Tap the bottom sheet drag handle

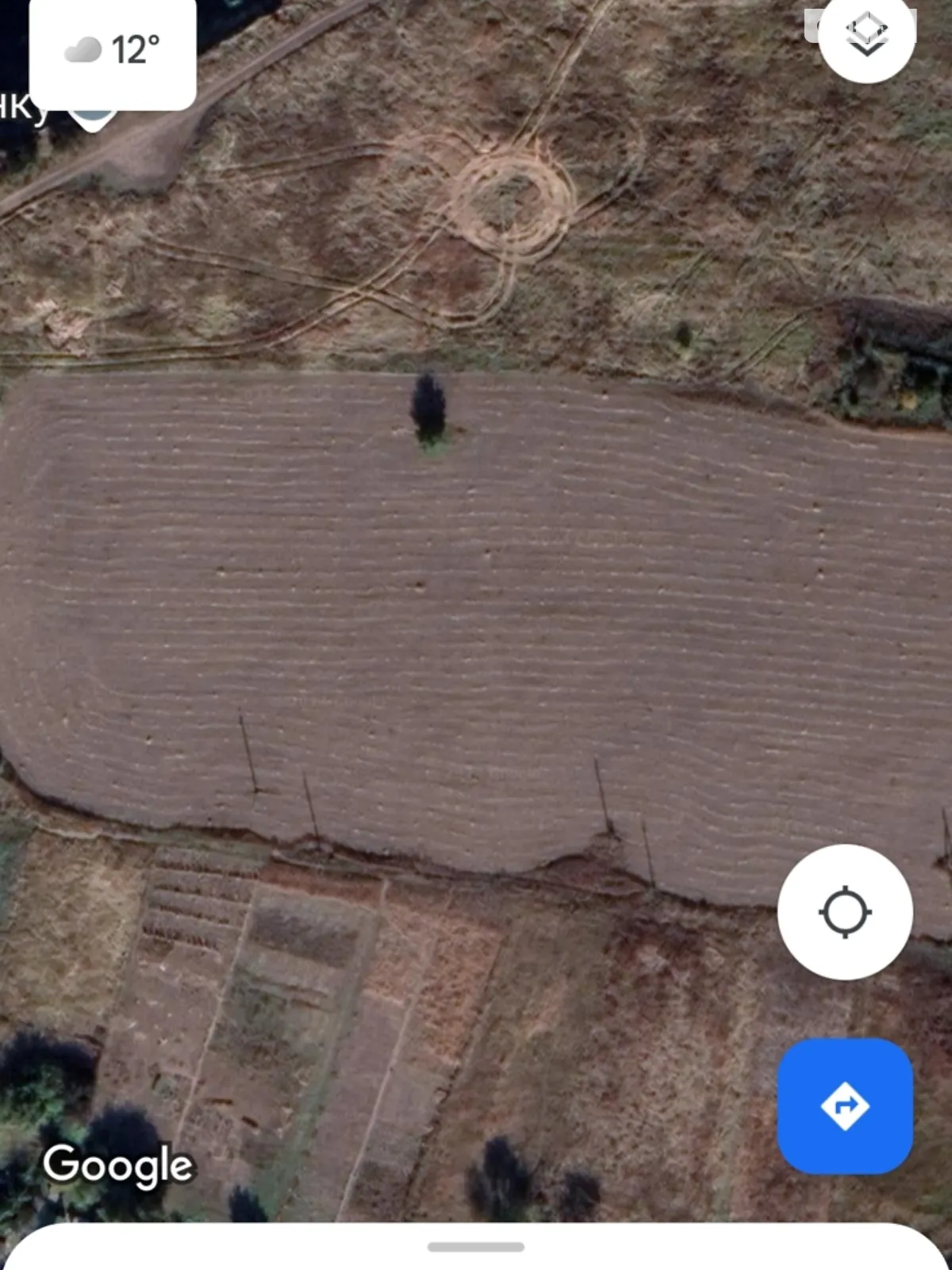[475, 1247]
